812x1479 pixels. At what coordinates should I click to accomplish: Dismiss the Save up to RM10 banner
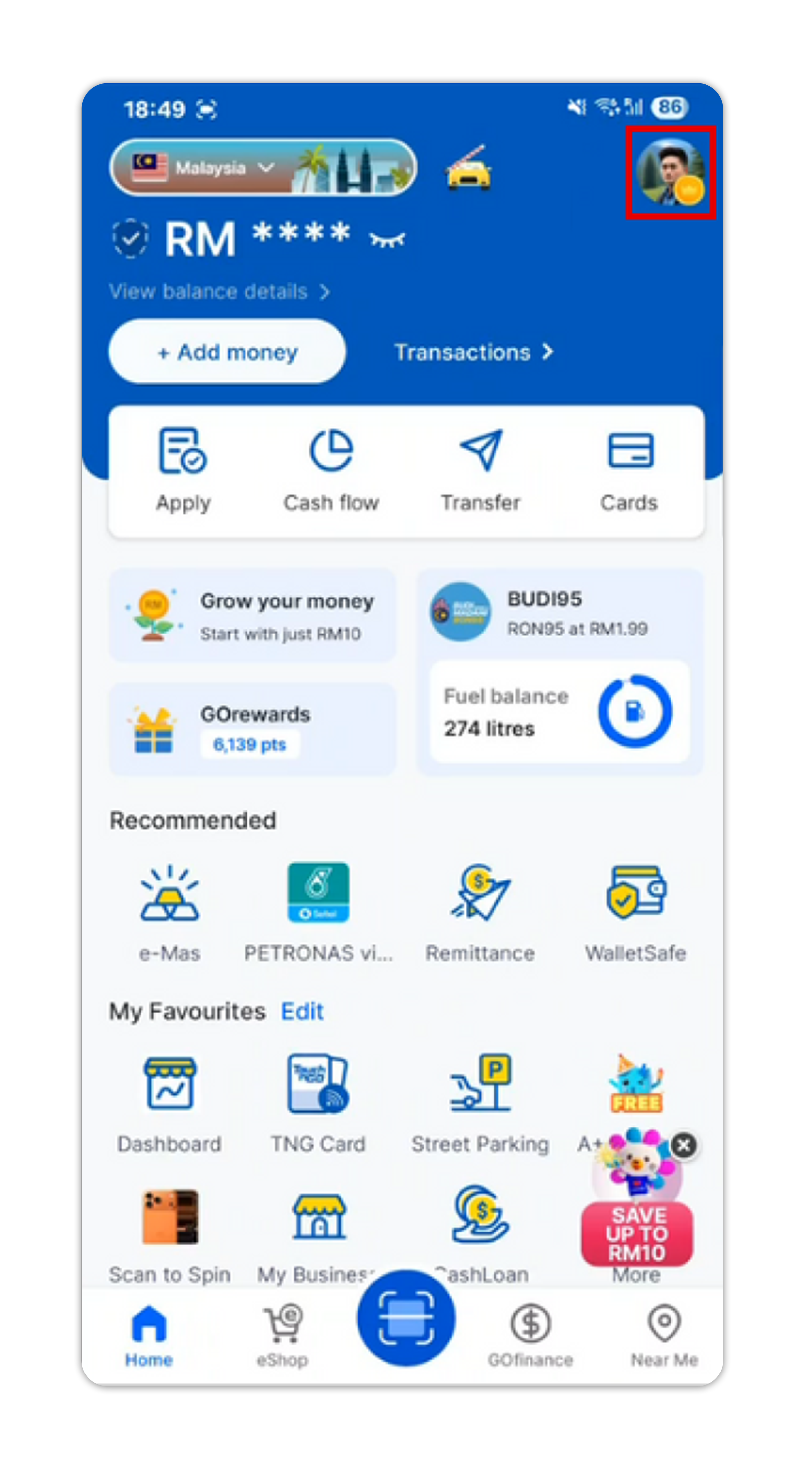coord(684,1145)
